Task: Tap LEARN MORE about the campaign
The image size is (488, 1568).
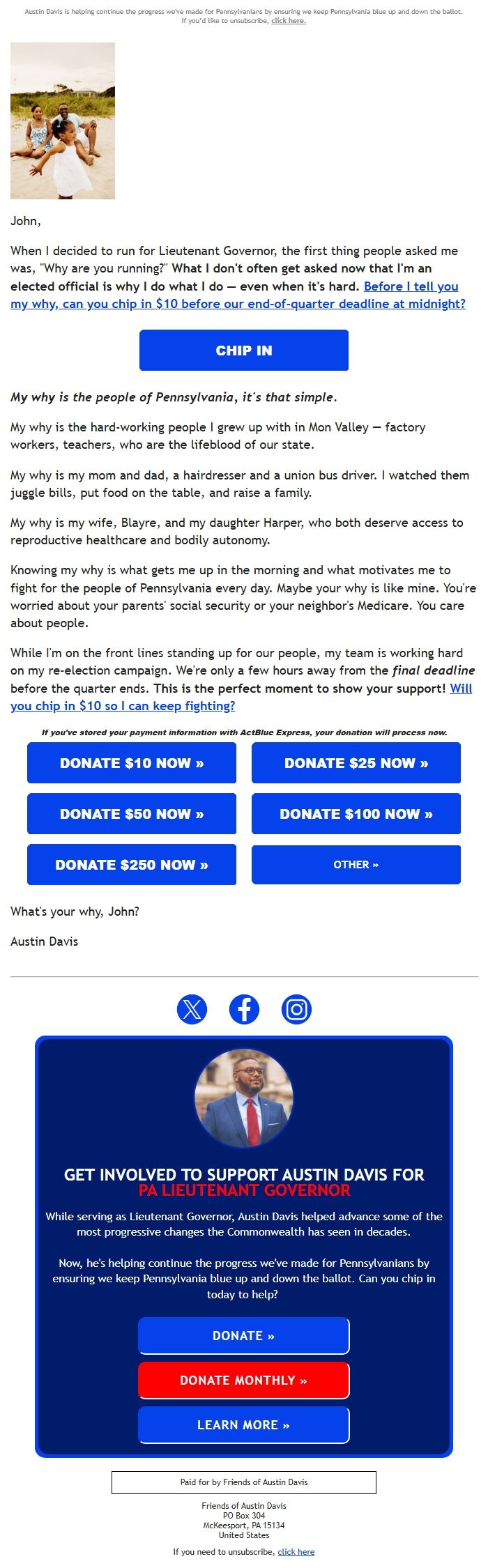Action: [x=243, y=1425]
